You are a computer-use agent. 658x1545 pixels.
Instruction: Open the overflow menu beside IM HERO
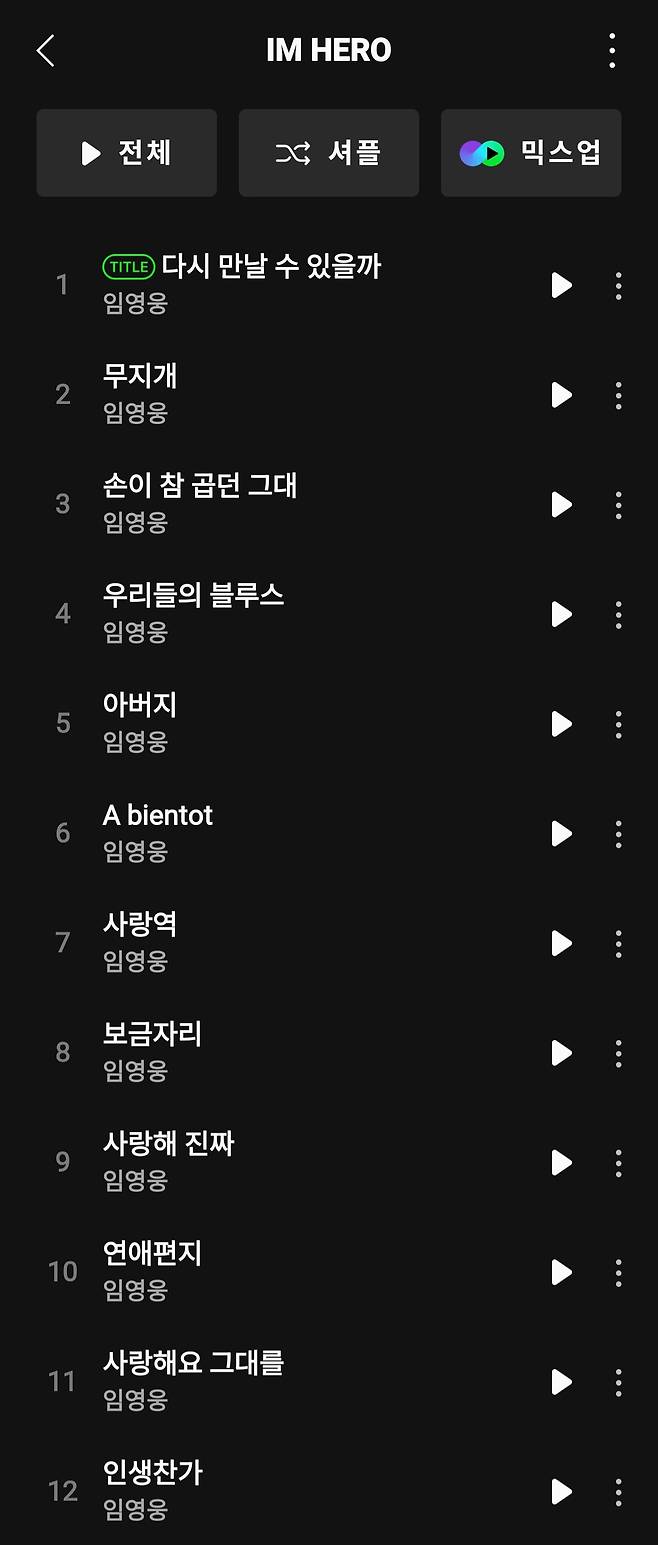612,51
